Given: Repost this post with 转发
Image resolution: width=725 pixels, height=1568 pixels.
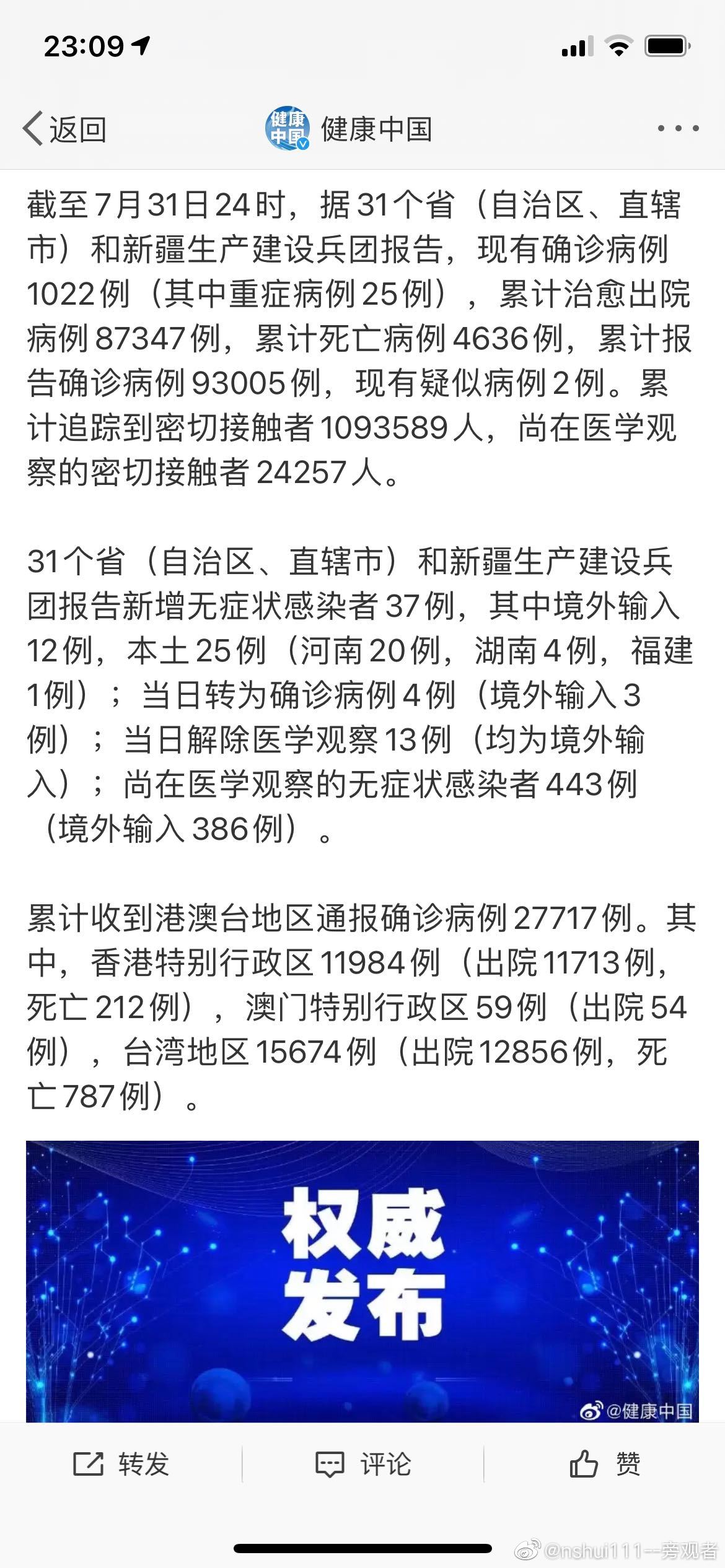Looking at the screenshot, I should click(121, 1464).
